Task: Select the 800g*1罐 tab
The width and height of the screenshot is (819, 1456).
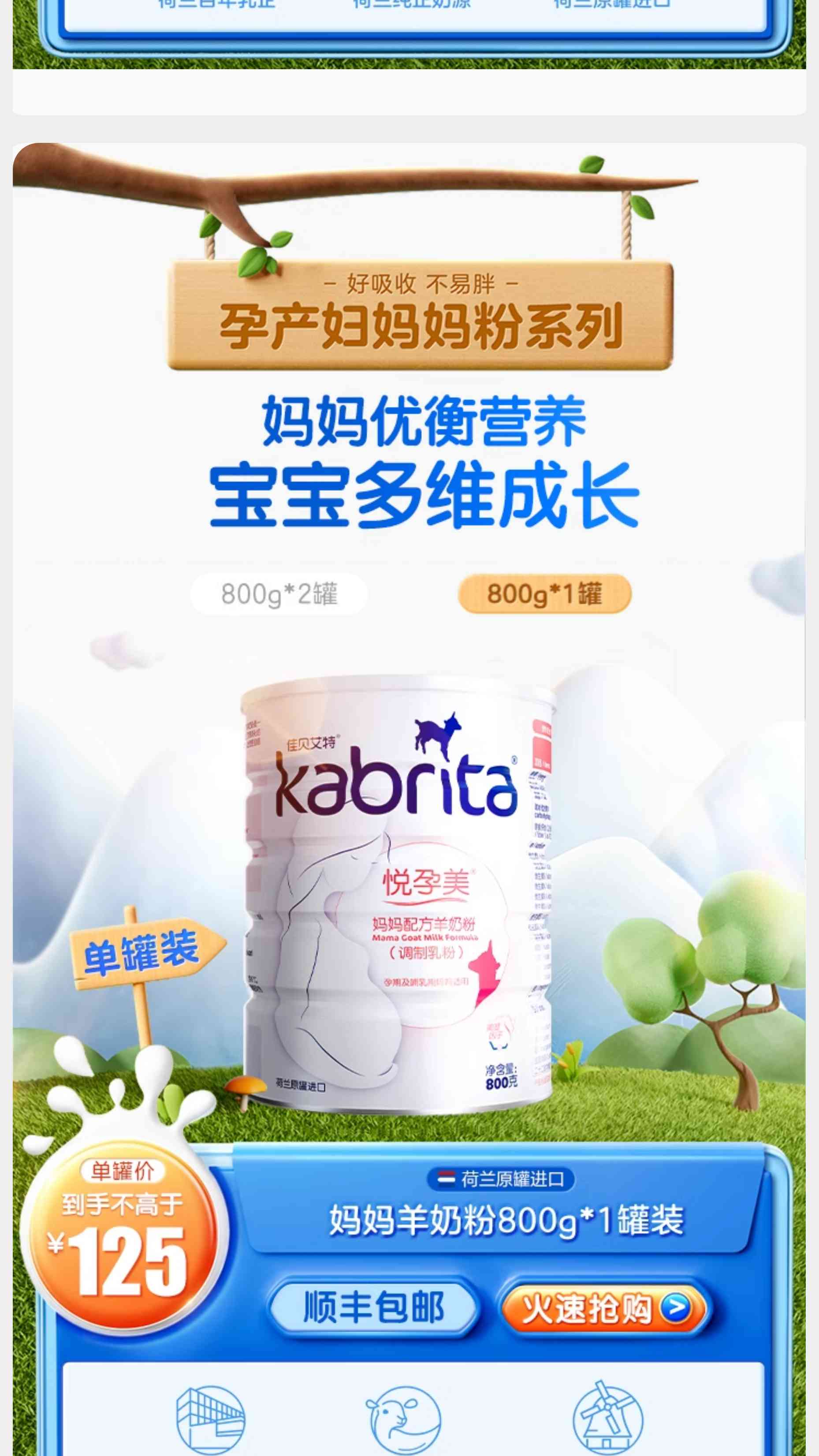Action: (x=544, y=594)
